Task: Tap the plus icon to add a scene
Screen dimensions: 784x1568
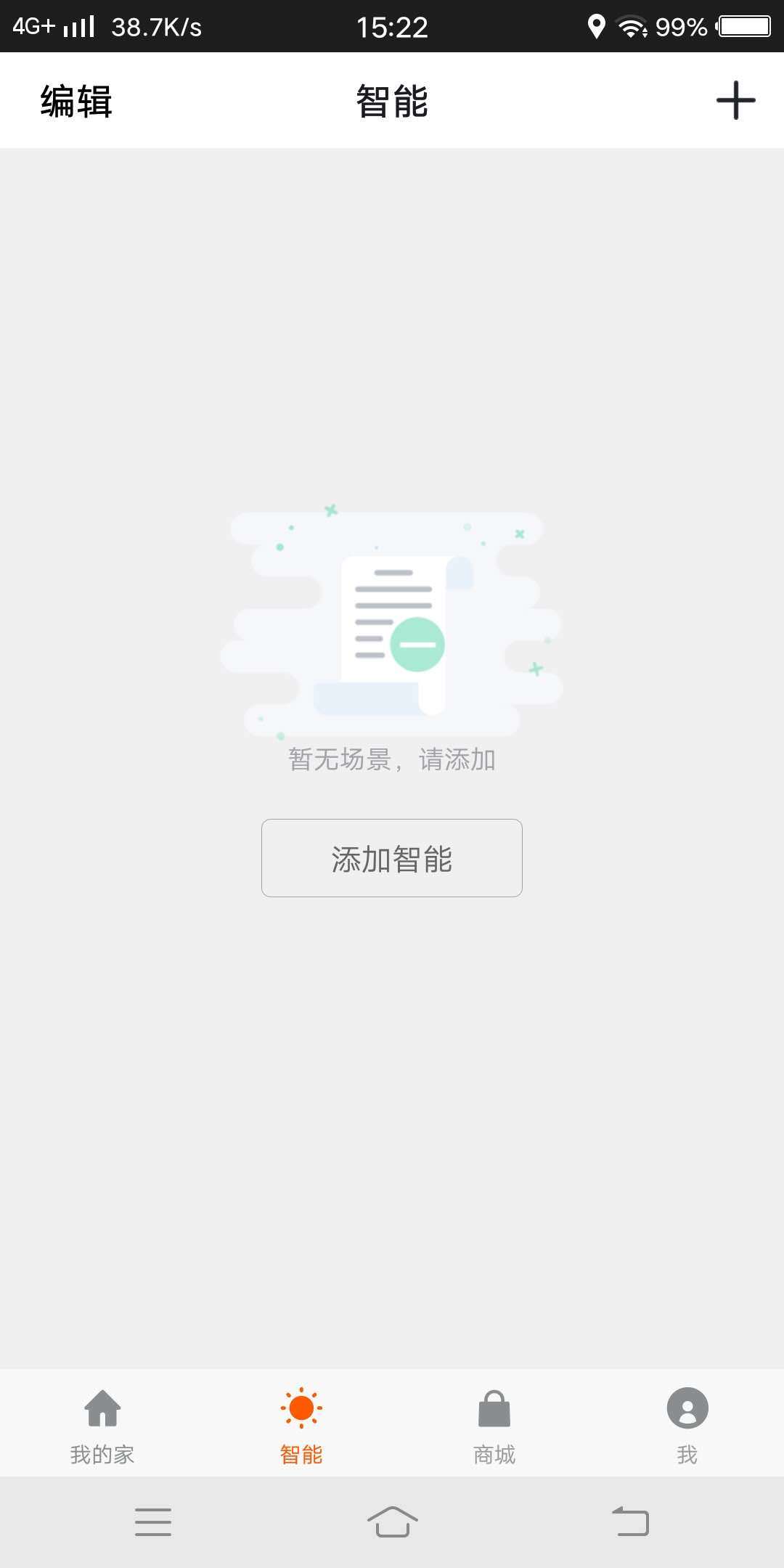Action: coord(735,100)
